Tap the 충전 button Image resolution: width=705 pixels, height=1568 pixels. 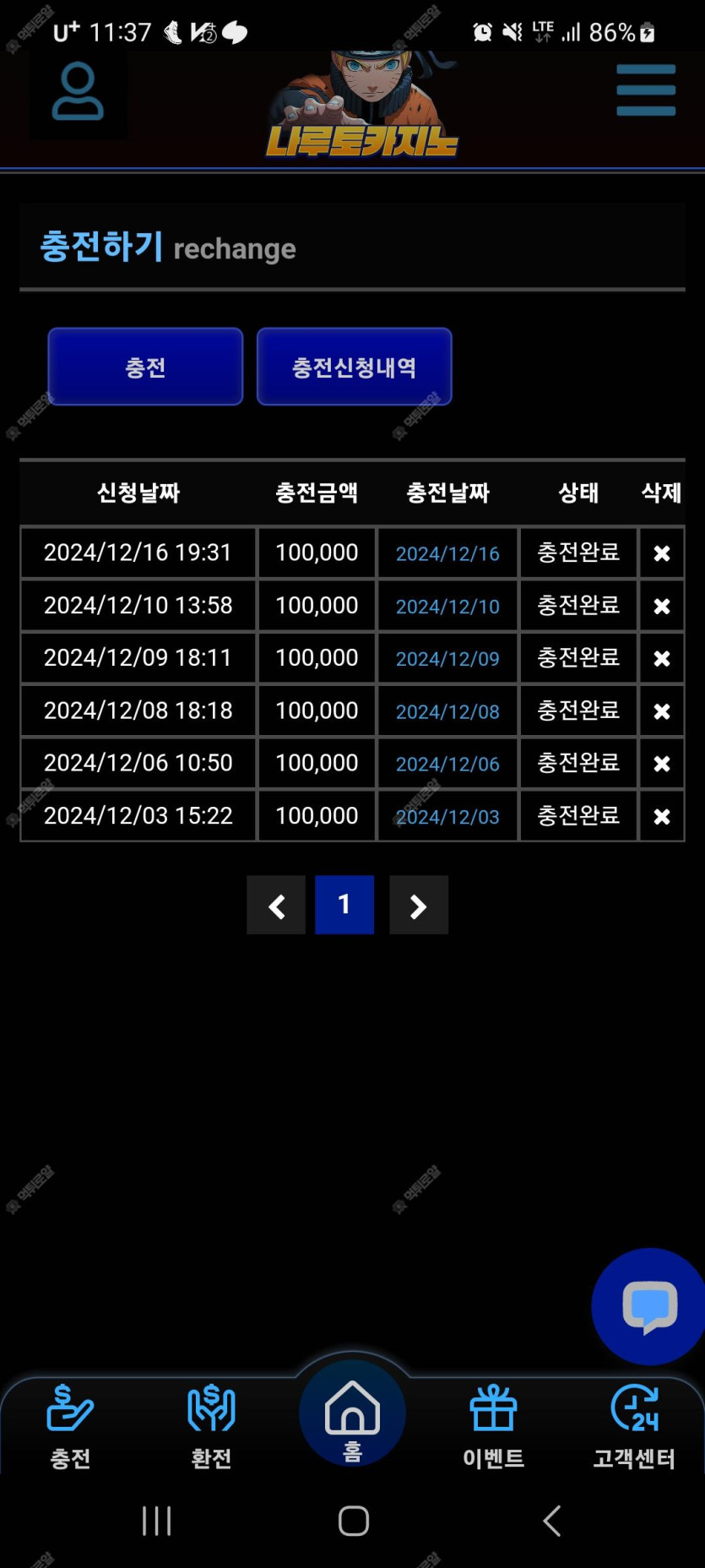145,367
